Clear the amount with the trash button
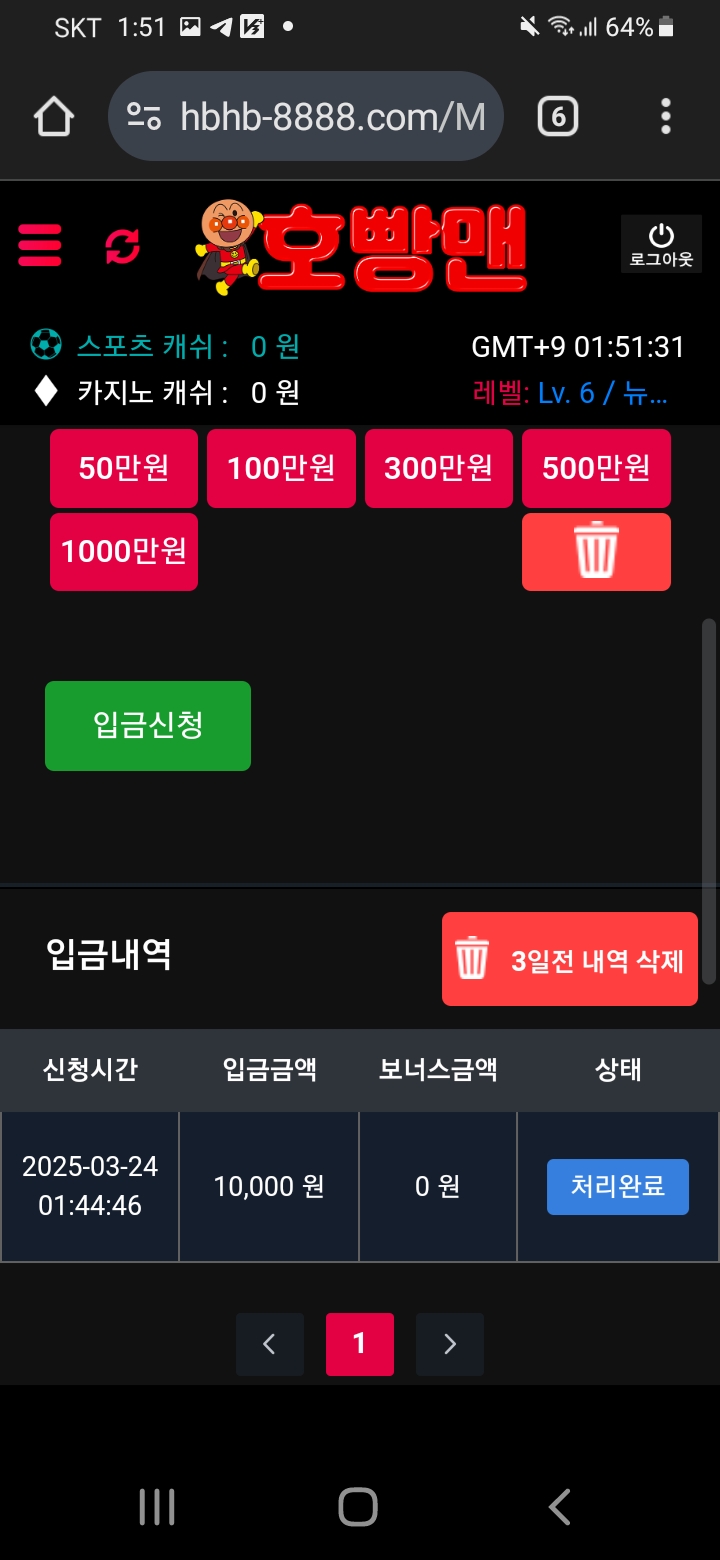 (596, 552)
